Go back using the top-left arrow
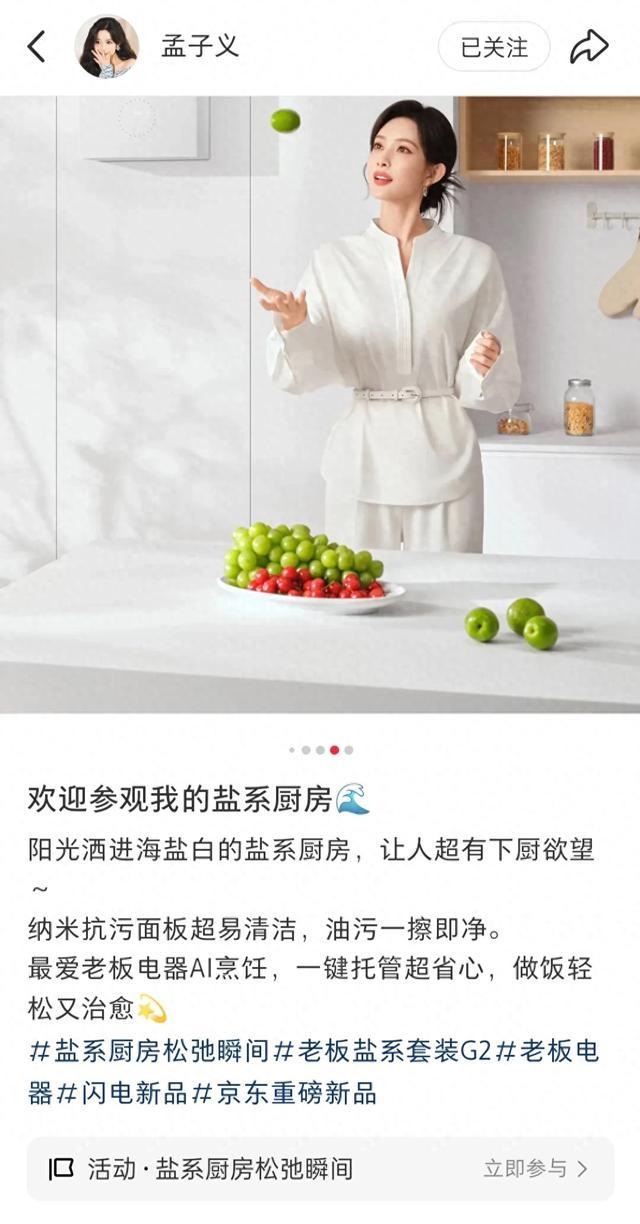Image resolution: width=640 pixels, height=1224 pixels. (37, 46)
